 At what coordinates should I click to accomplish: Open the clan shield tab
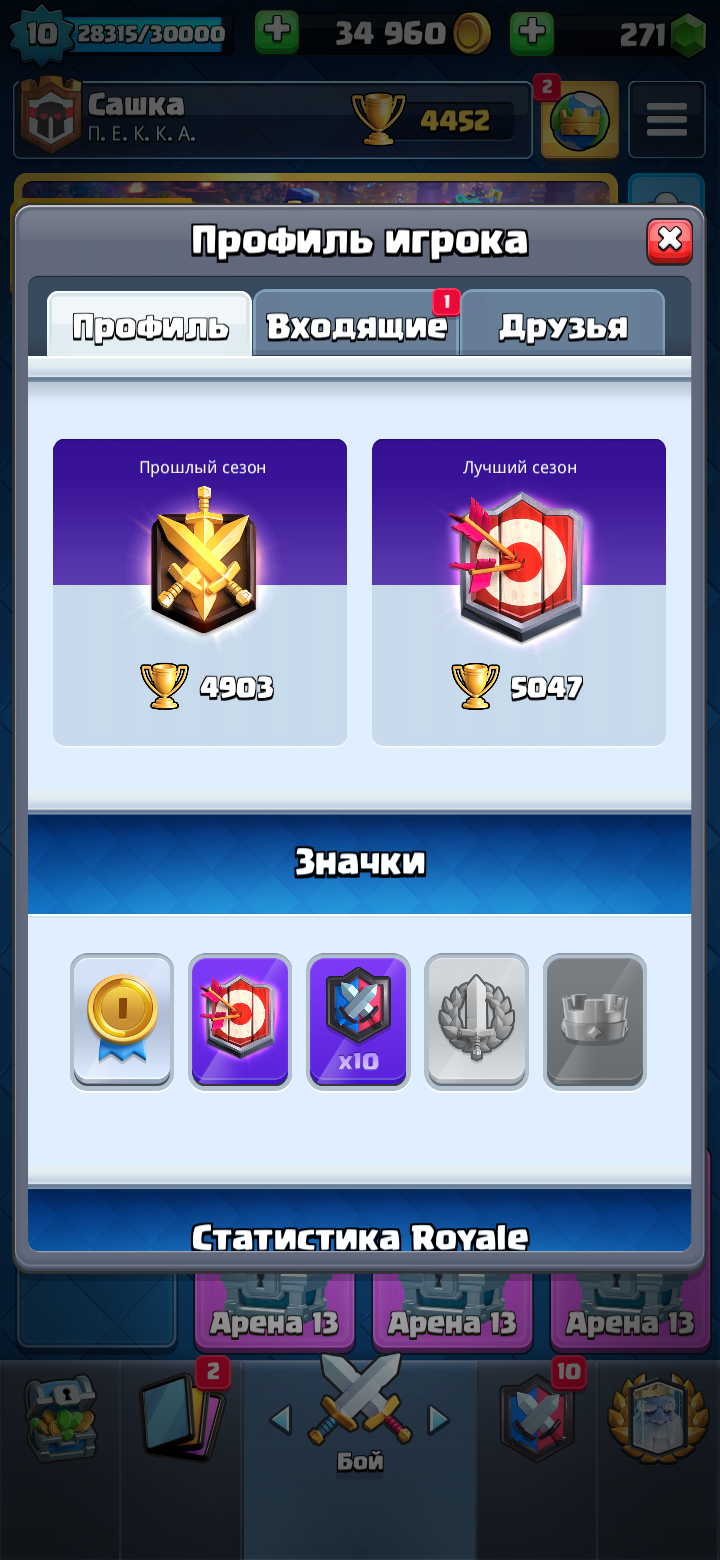(x=537, y=1418)
